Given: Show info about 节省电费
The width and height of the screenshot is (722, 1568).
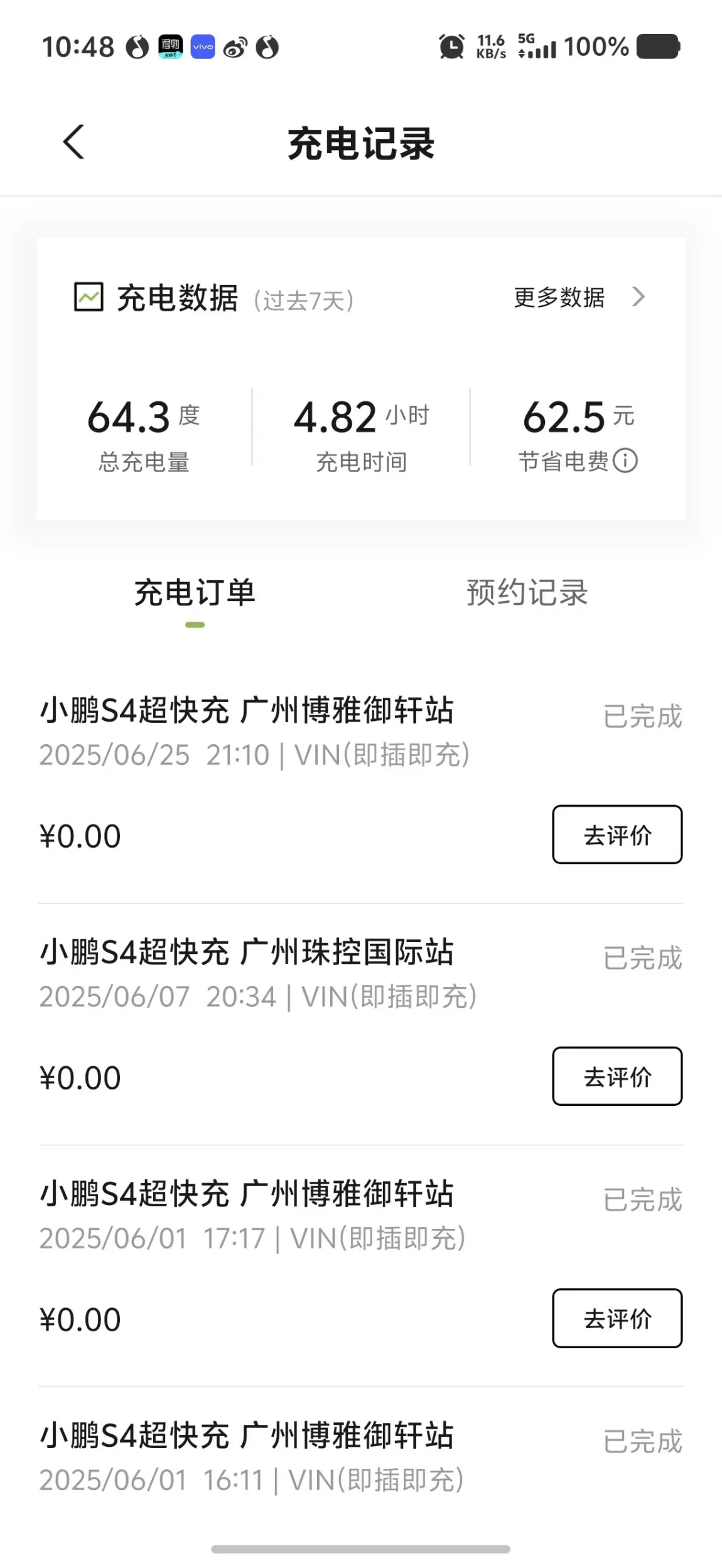Looking at the screenshot, I should (625, 461).
